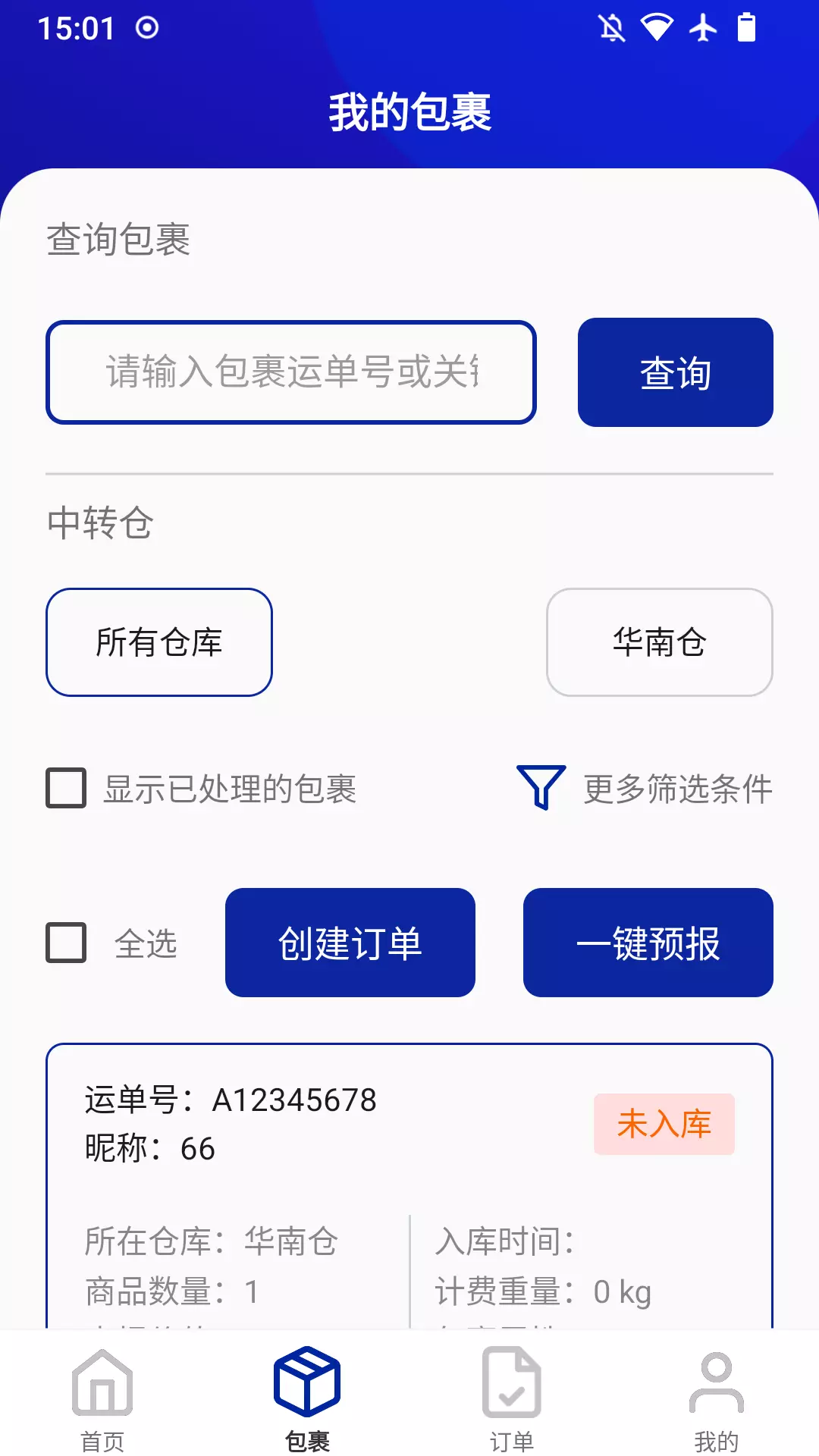
Task: Tap the package tracking number search field
Action: click(291, 372)
